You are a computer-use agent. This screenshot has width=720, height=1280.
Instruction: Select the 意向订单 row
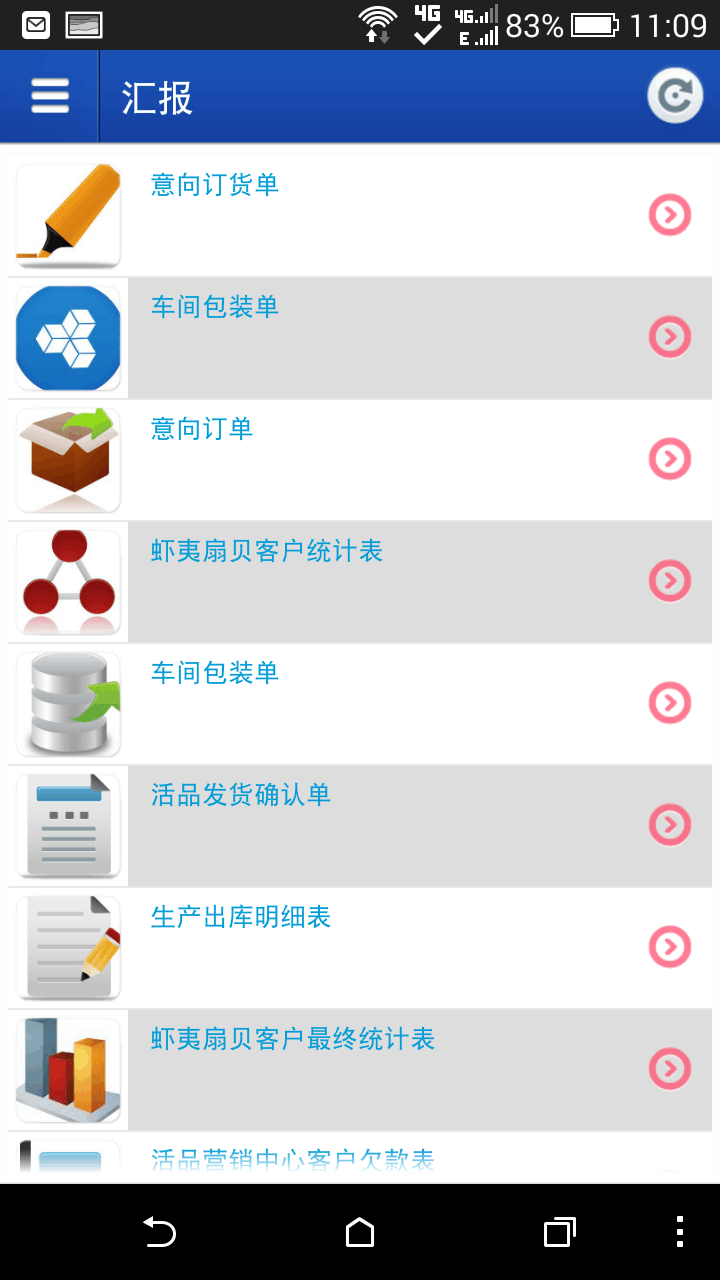click(360, 459)
